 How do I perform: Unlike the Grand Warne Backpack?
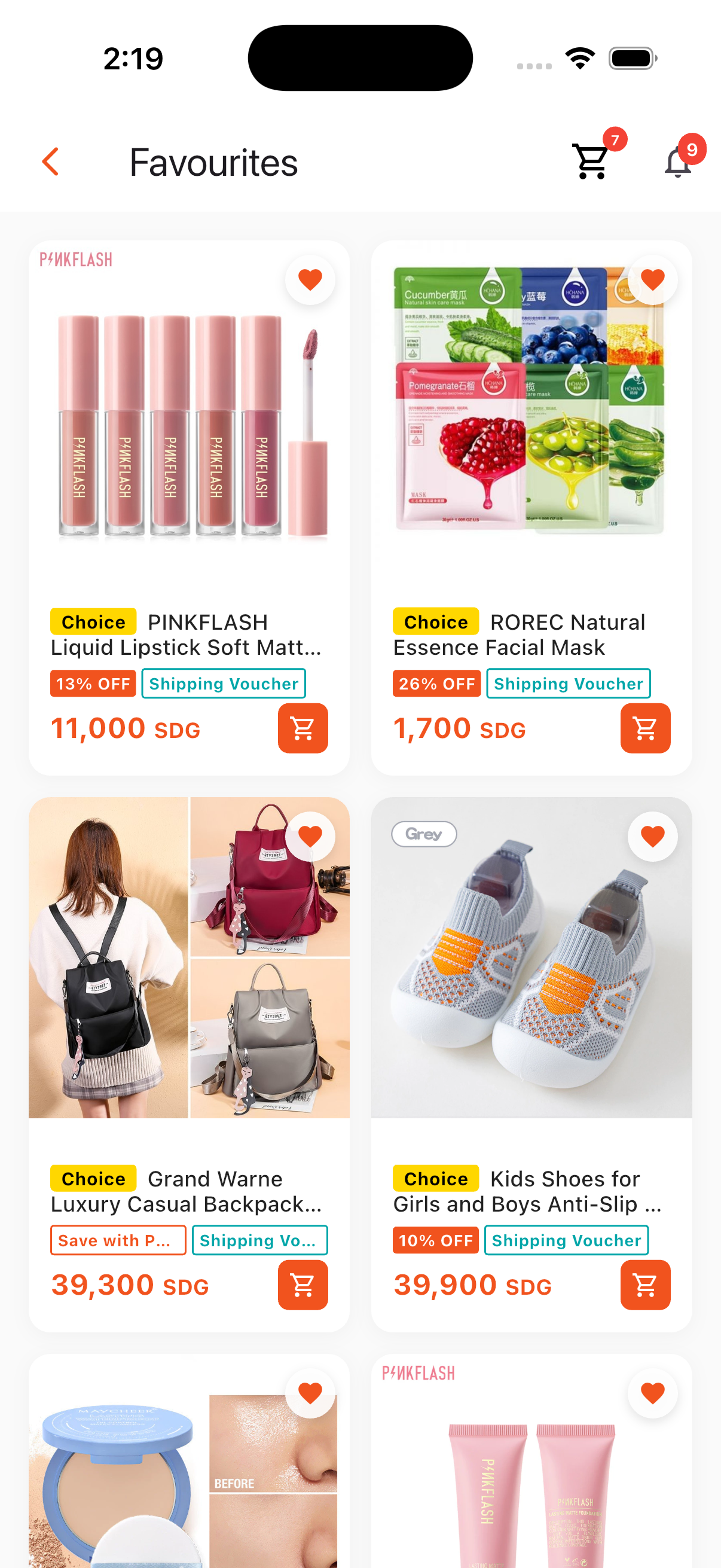310,837
